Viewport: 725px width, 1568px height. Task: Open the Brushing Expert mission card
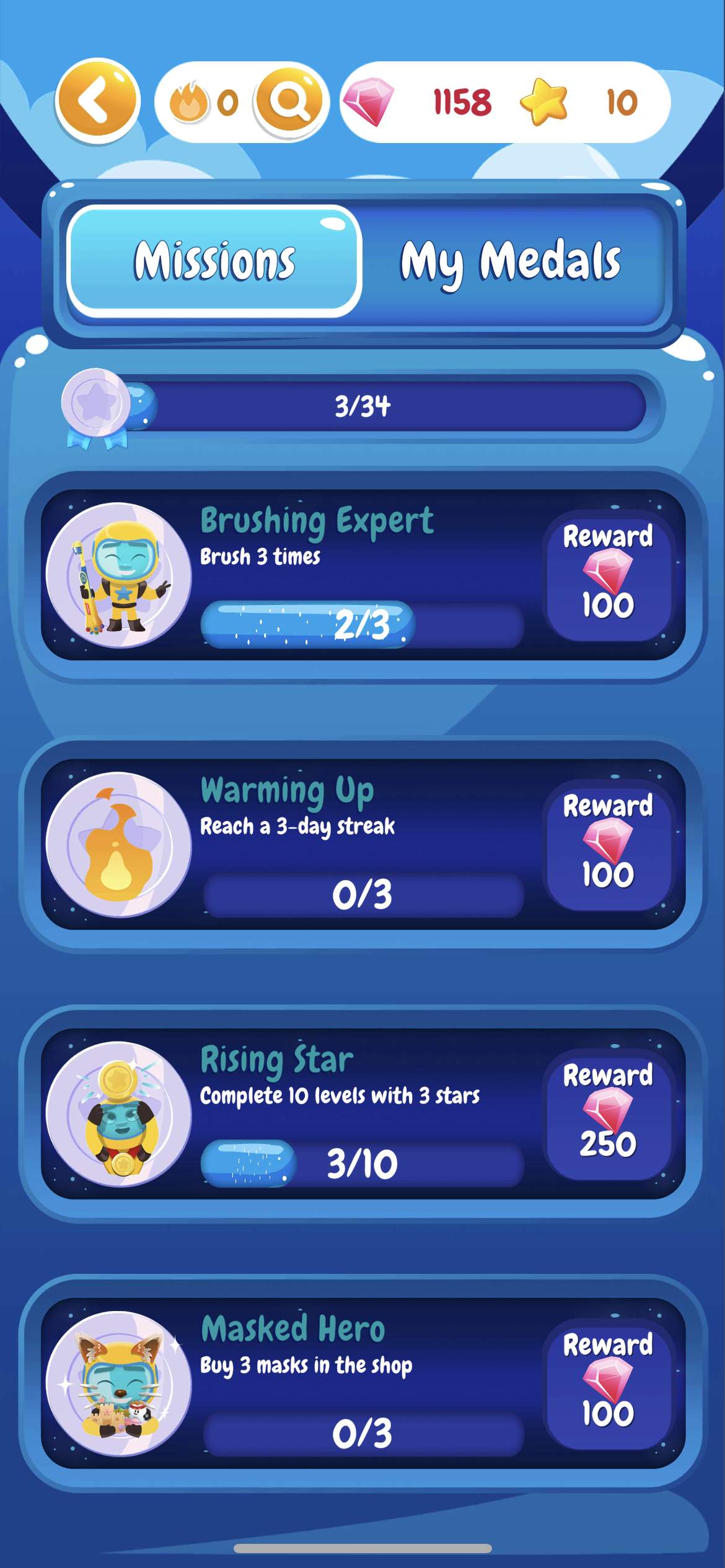363,575
